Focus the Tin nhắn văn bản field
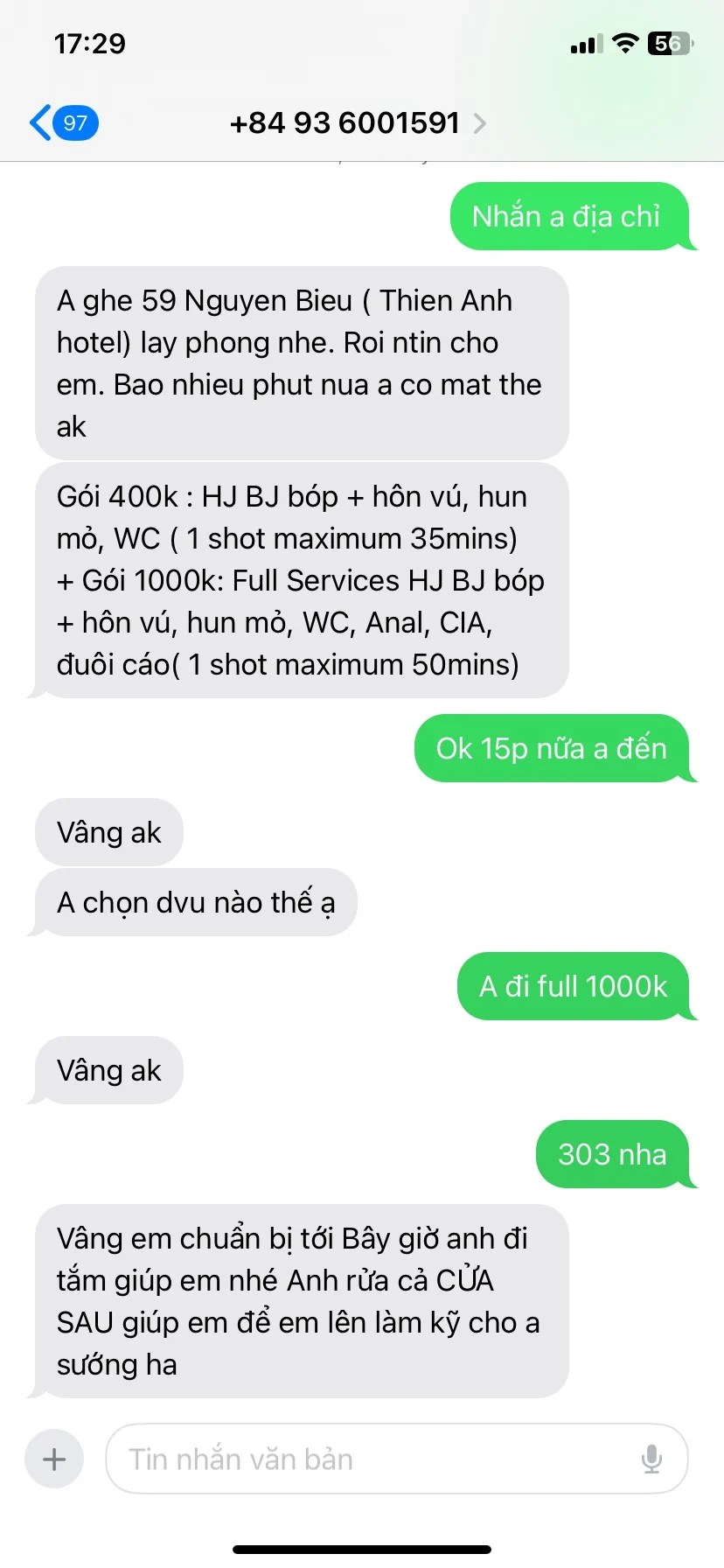724x1568 pixels. [376, 1459]
